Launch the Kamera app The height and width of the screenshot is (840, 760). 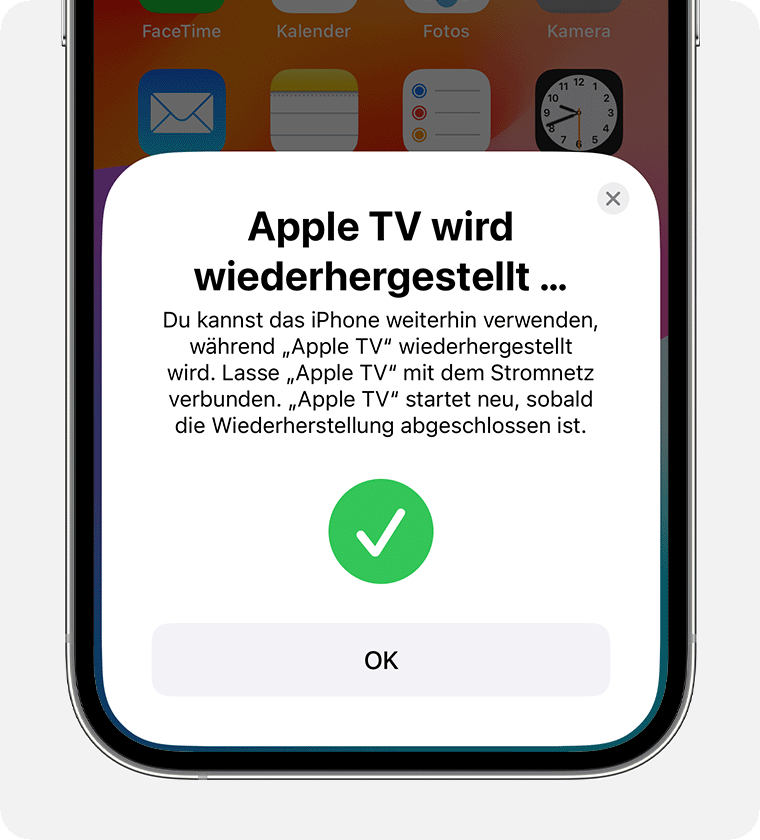click(x=579, y=5)
